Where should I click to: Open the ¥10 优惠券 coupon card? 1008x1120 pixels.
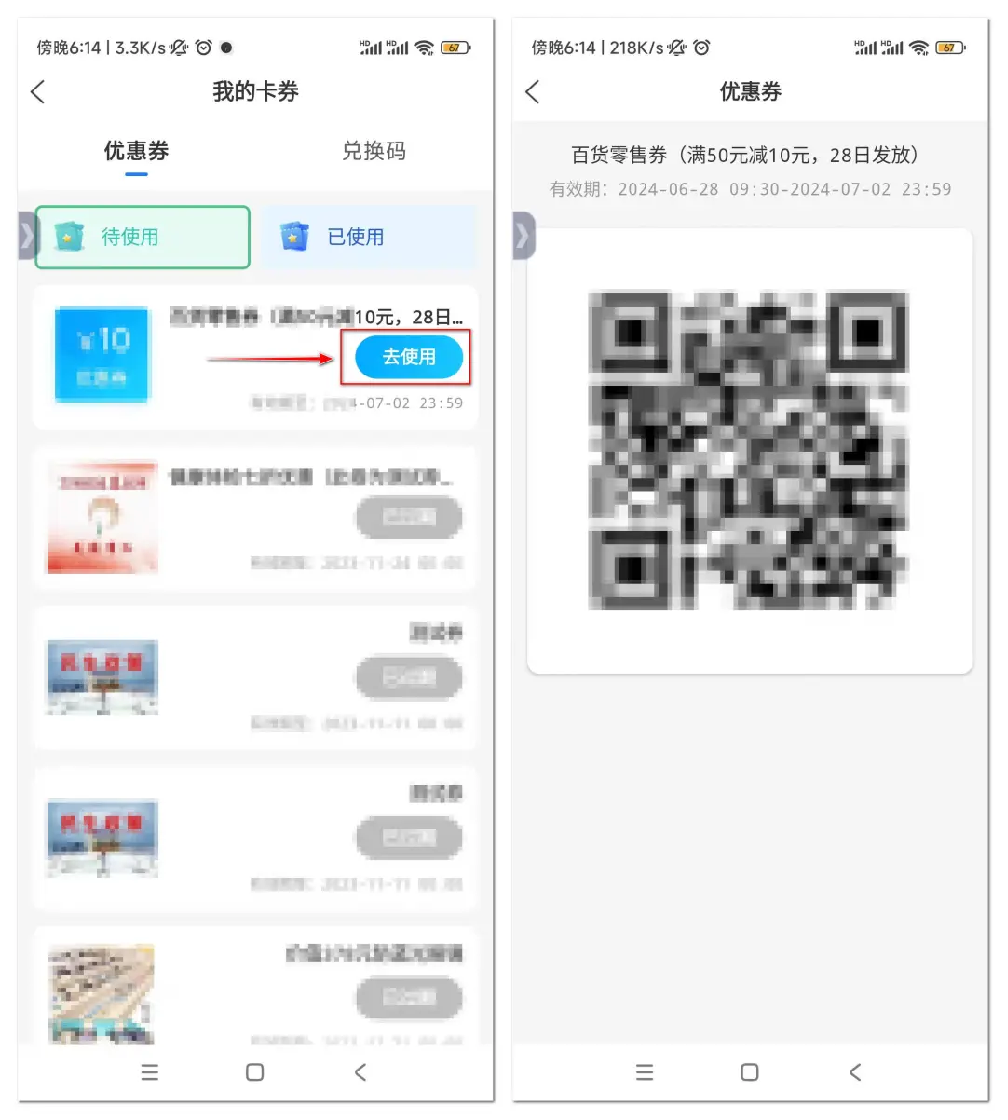pos(102,355)
